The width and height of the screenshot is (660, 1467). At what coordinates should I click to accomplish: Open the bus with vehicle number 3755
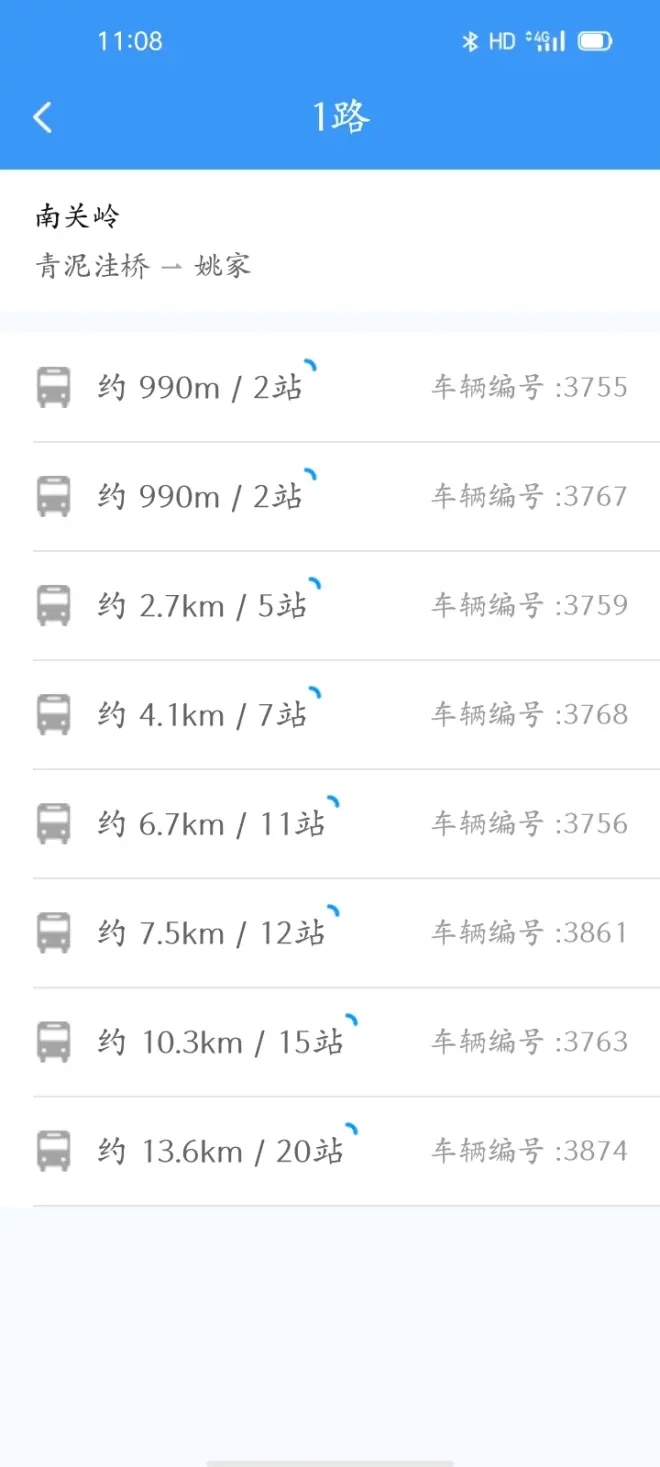330,387
